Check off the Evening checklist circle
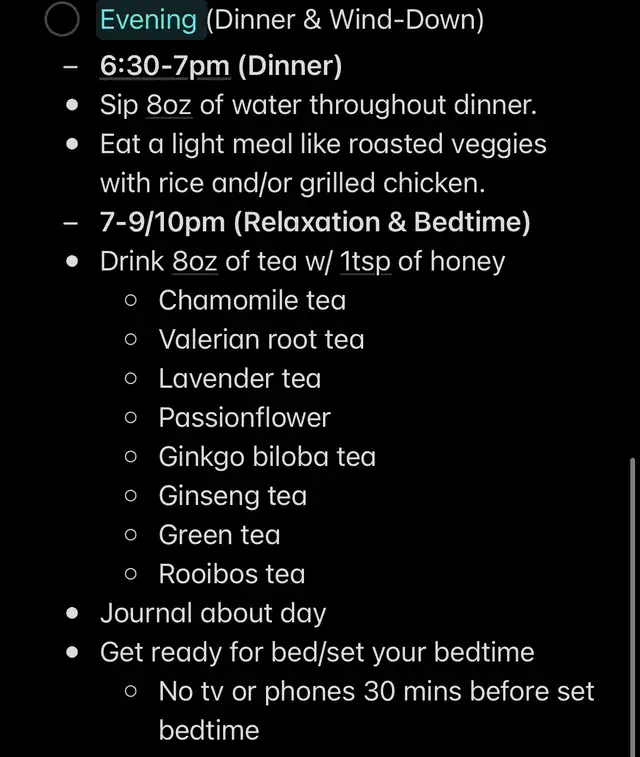The image size is (640, 757). 62,19
